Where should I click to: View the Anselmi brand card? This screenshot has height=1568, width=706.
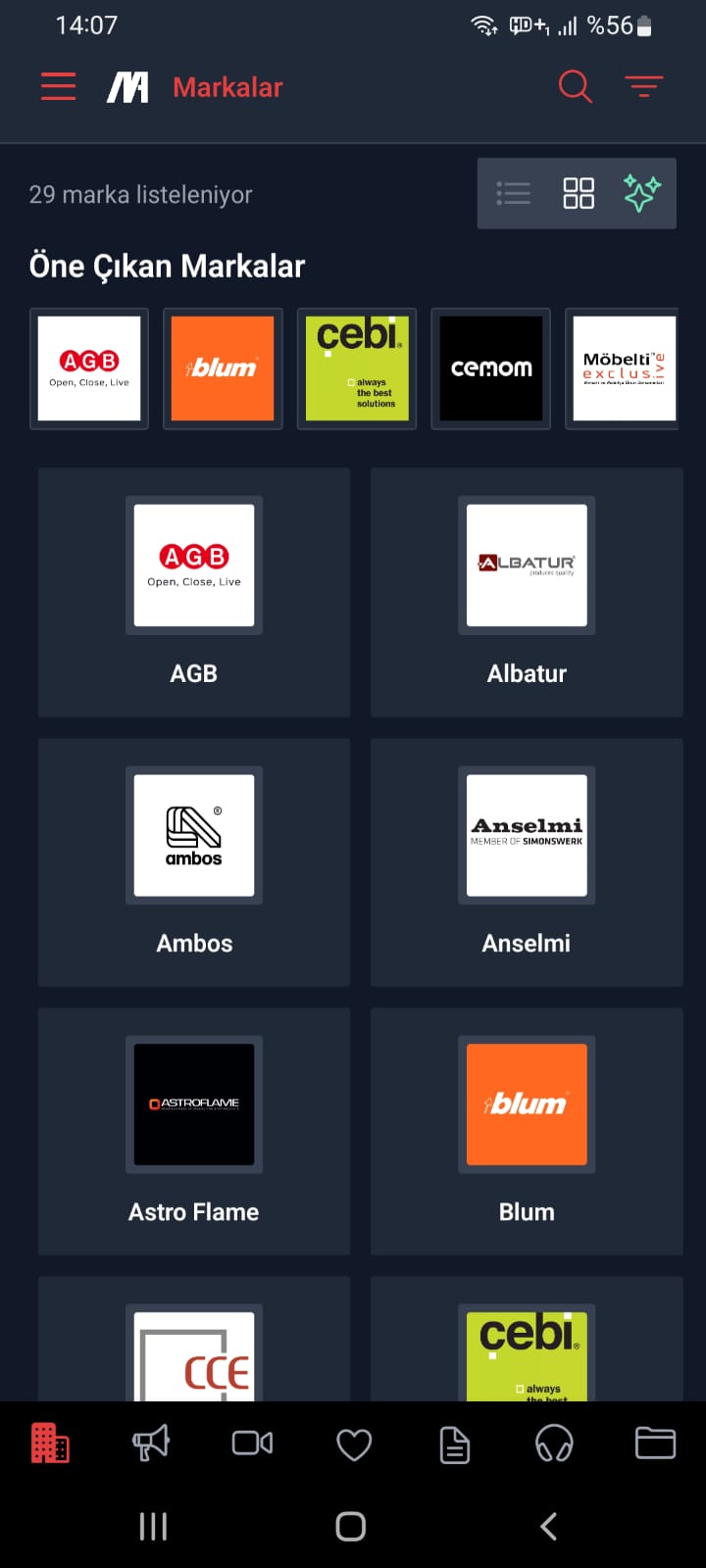click(x=527, y=861)
